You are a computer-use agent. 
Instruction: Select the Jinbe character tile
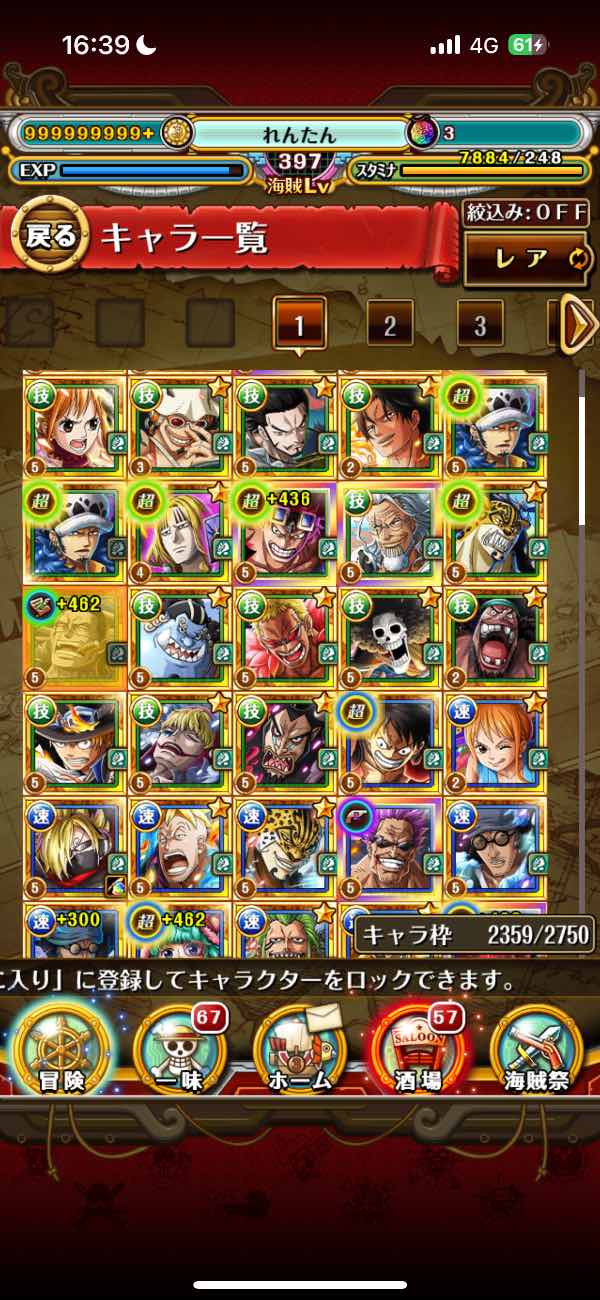coord(180,637)
